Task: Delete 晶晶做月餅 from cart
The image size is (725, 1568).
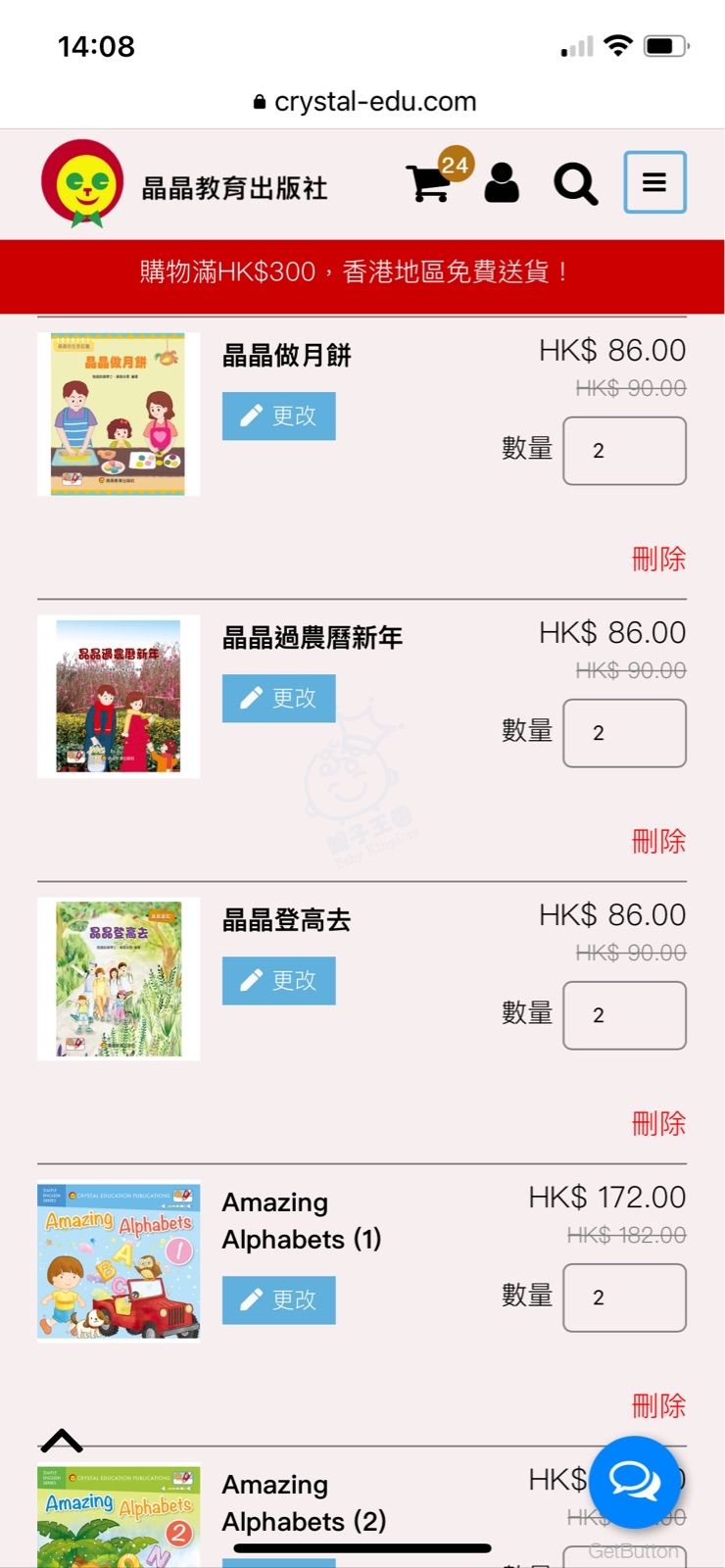Action: click(x=658, y=560)
